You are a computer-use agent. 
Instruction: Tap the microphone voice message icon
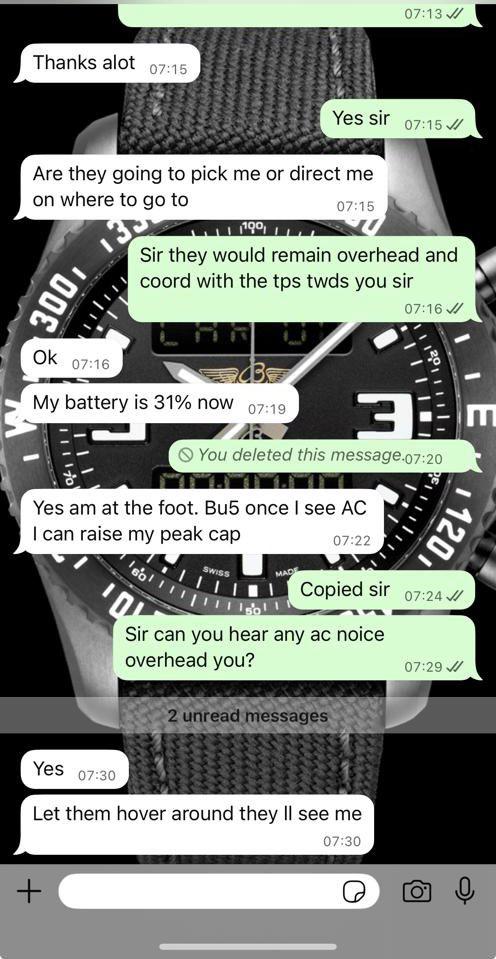[x=465, y=890]
